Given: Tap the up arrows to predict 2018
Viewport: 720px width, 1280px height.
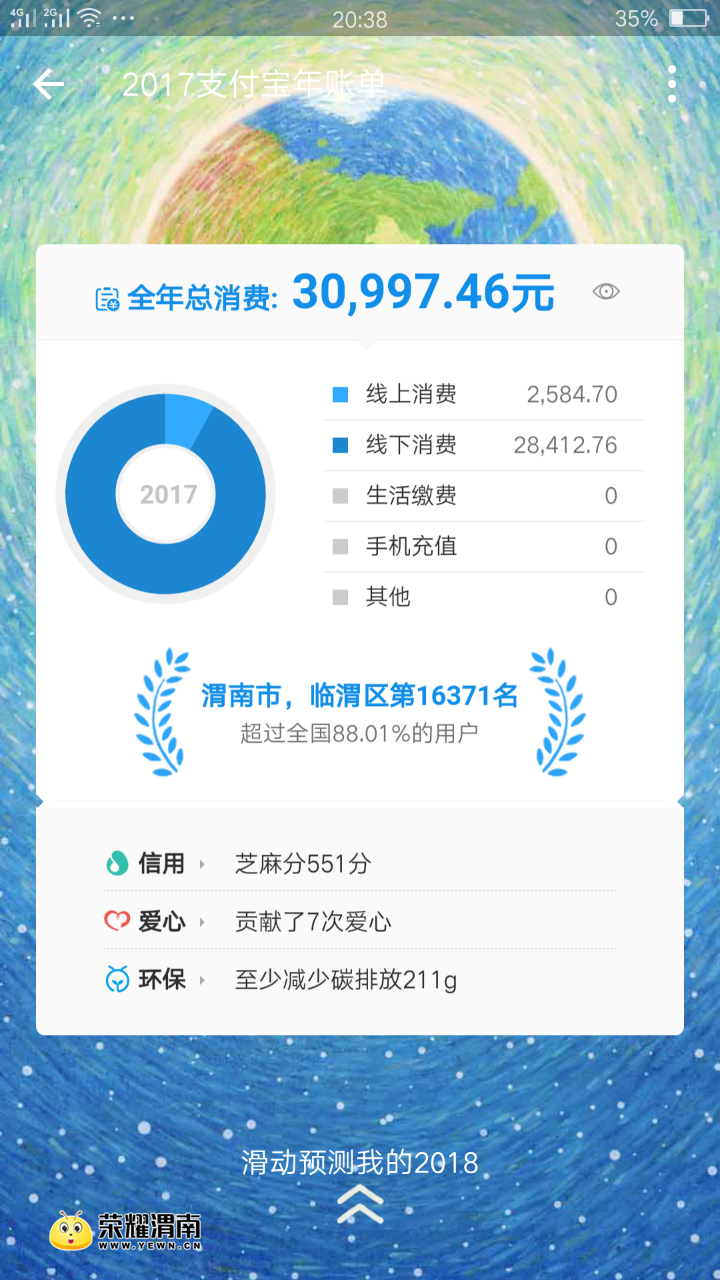Looking at the screenshot, I should coord(360,1205).
